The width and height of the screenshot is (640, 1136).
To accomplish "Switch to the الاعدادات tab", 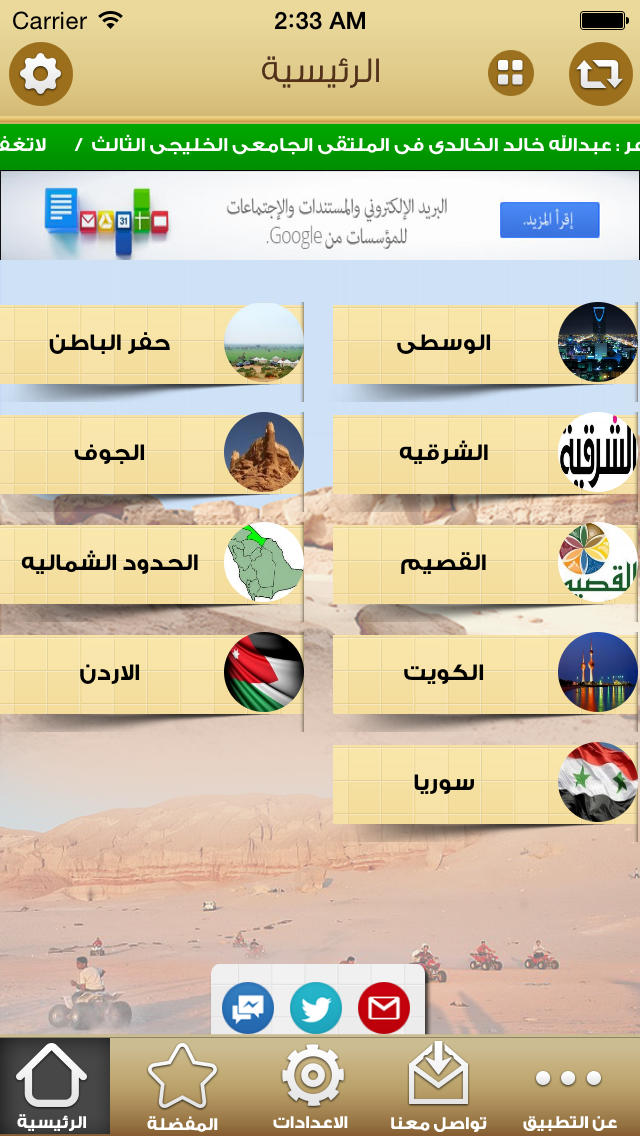I will point(310,1087).
